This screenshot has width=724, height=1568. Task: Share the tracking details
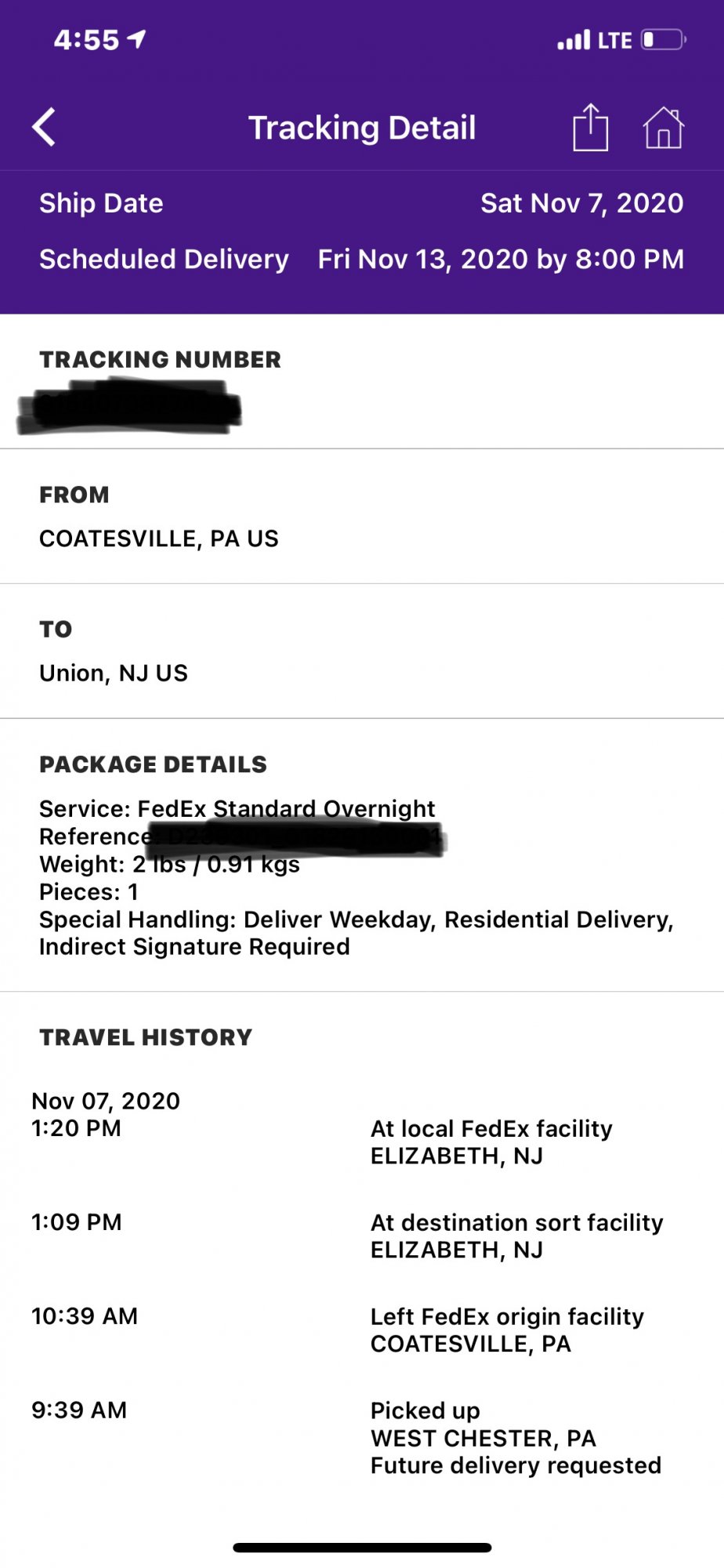pyautogui.click(x=590, y=126)
